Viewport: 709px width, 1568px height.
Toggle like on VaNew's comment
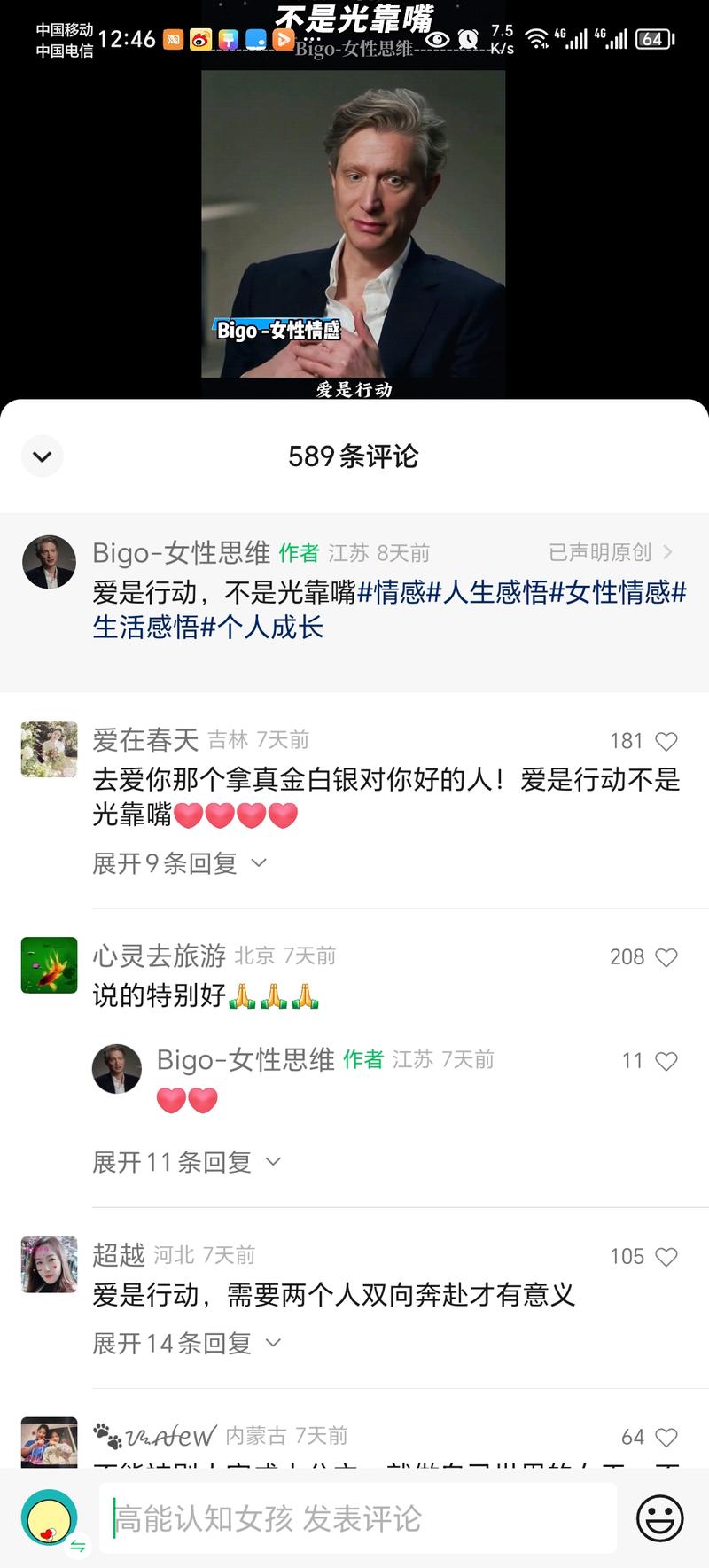tap(666, 1438)
